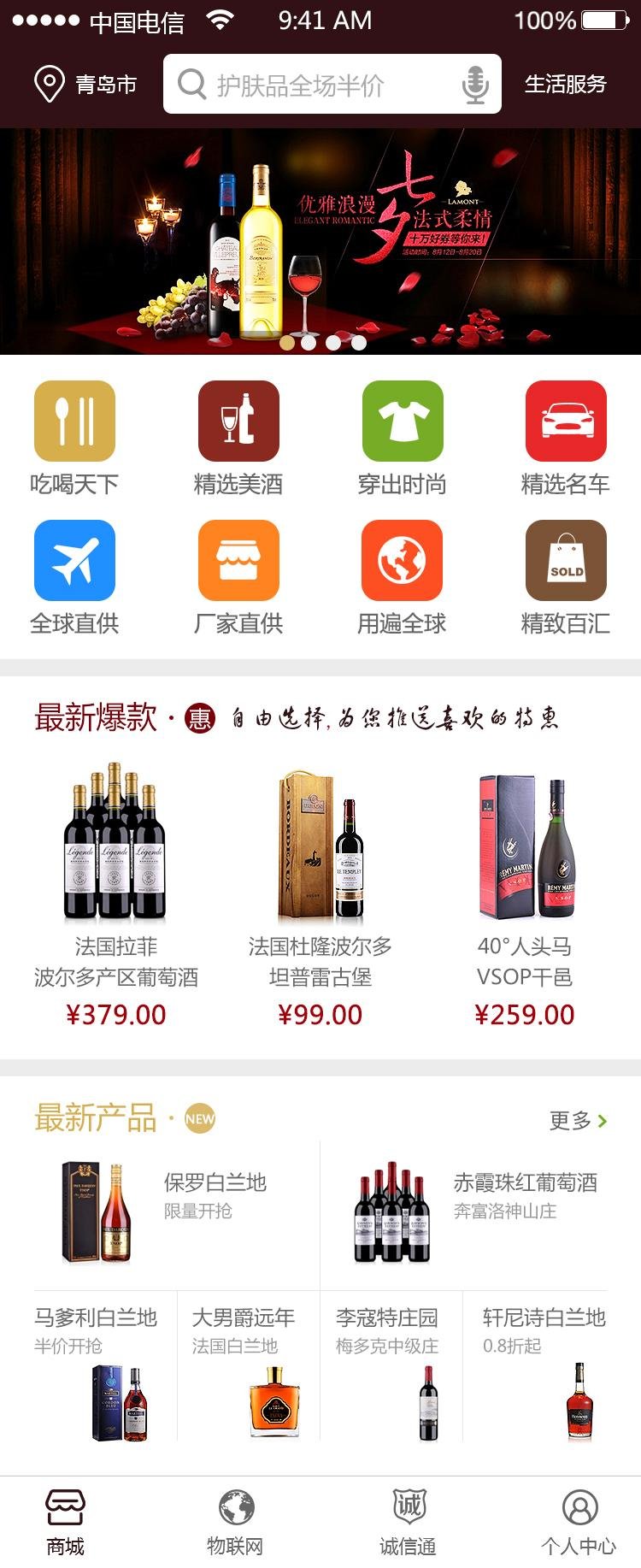The height and width of the screenshot is (1568, 641).
Task: Tap the 精致百汇 SOLD bag icon
Action: 566,560
